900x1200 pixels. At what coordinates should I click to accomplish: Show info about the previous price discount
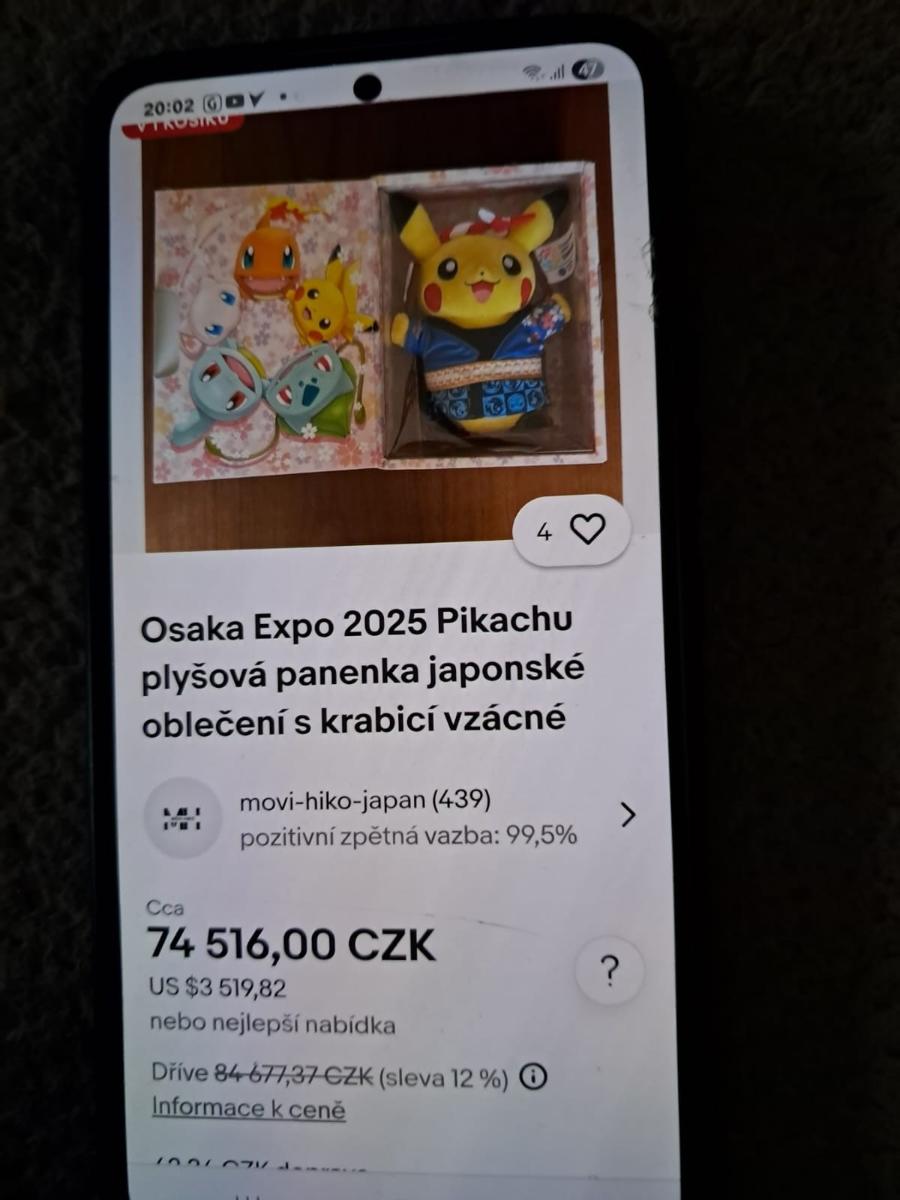tap(534, 1077)
